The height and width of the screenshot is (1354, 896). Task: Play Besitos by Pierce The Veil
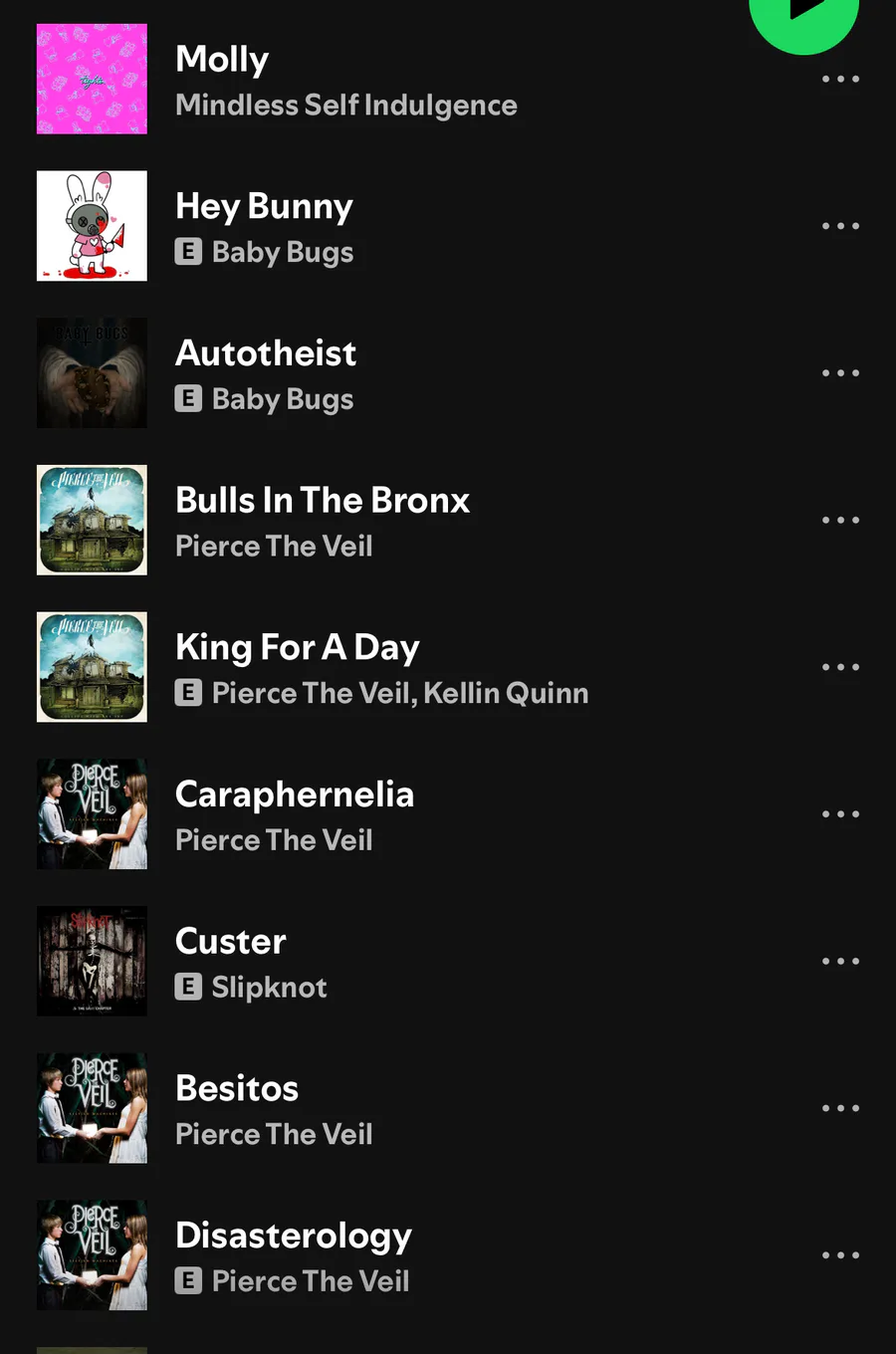click(237, 1108)
